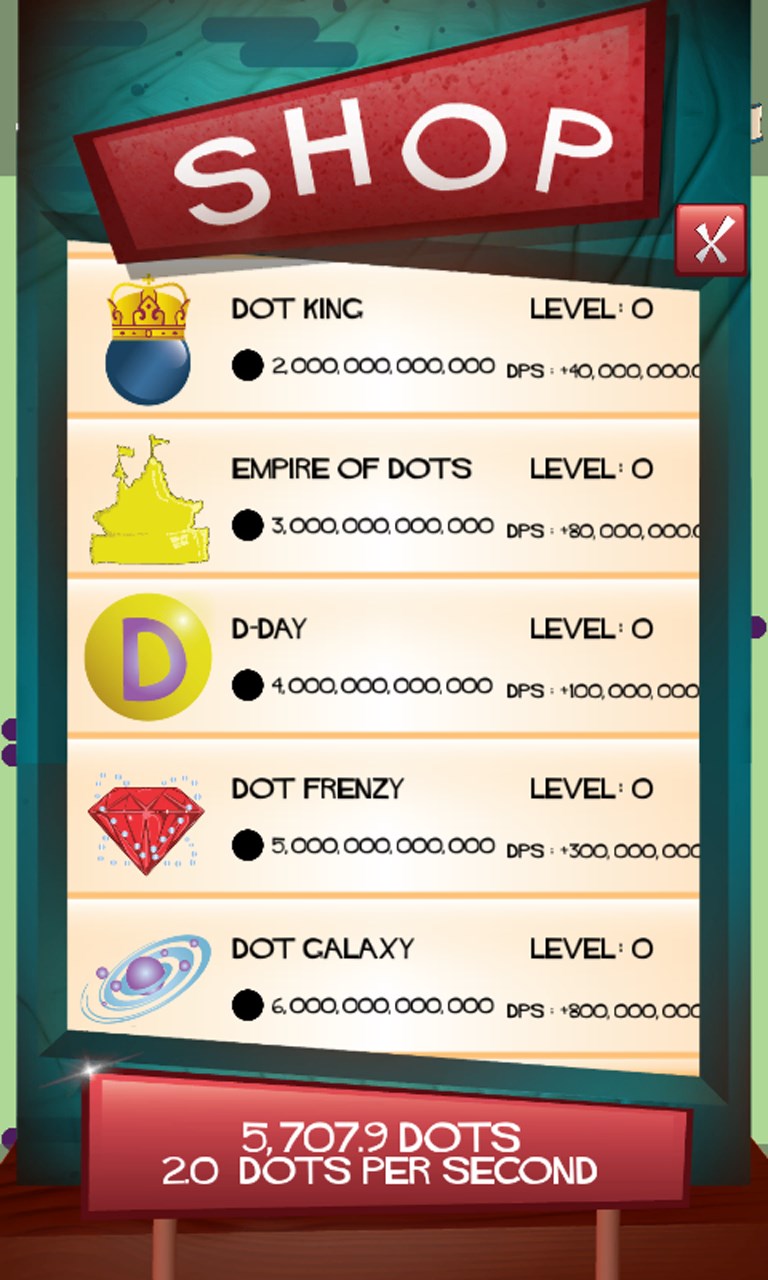Tap the Dot Galaxy upgrade row

coord(383,977)
